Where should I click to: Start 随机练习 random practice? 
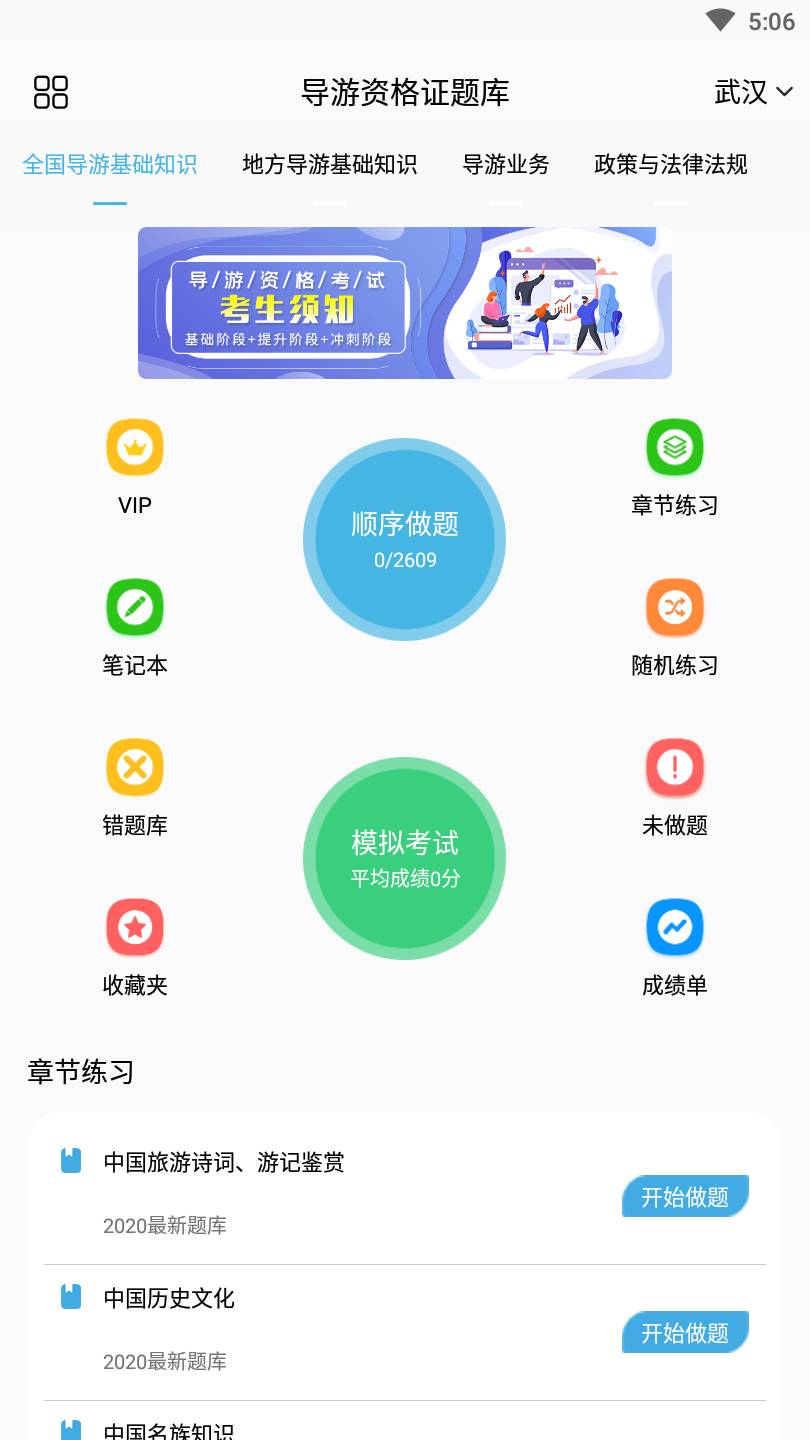coord(674,608)
